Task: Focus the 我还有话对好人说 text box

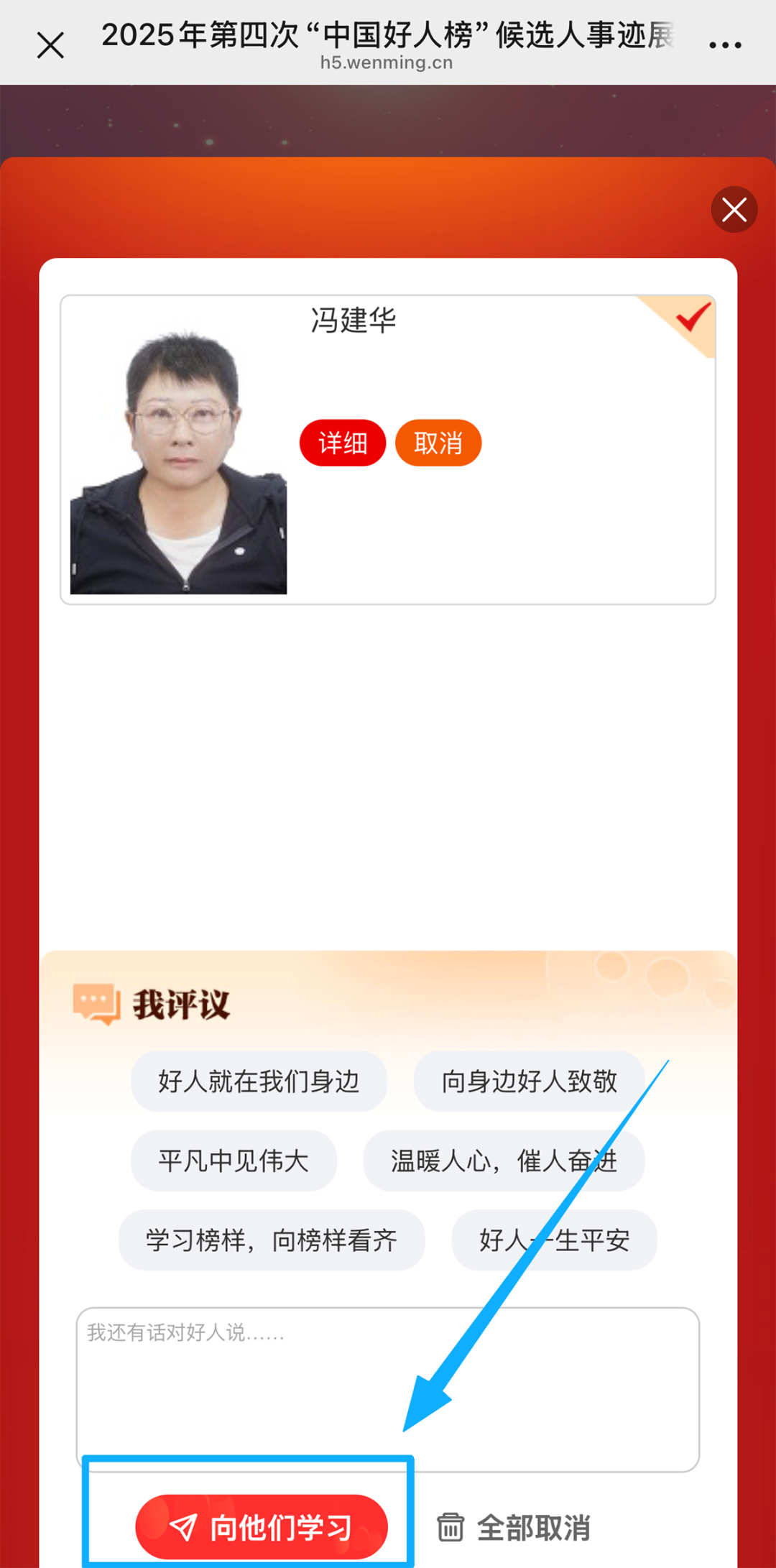Action: [x=387, y=1388]
